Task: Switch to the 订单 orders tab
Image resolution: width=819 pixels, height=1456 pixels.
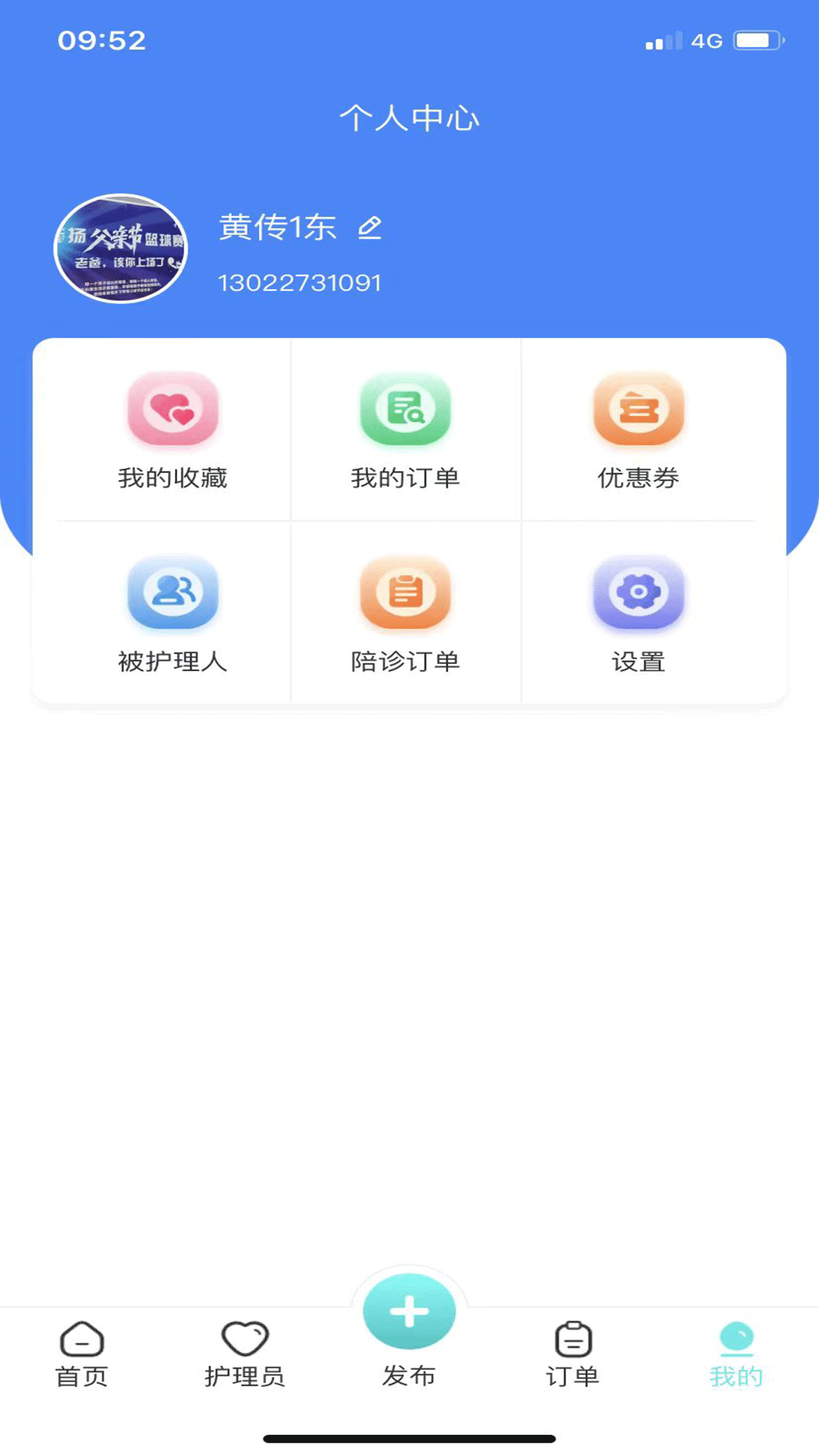Action: tap(572, 1354)
